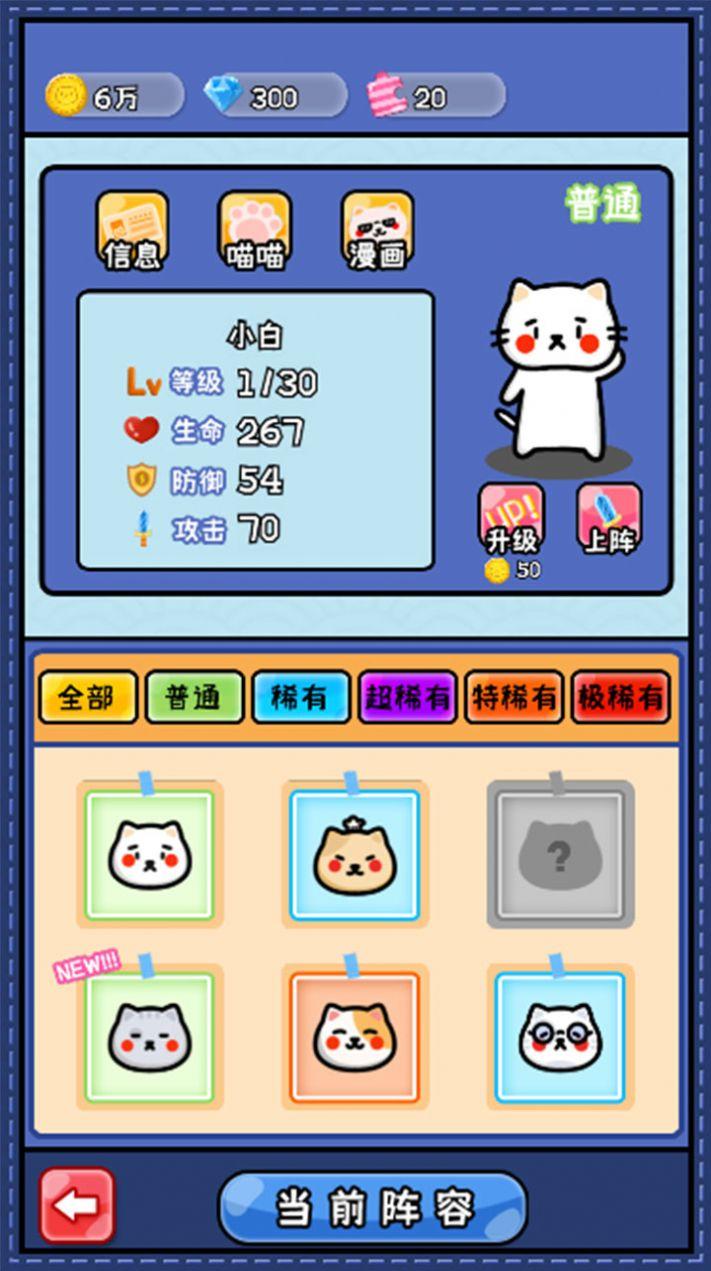Switch to the 极稀有 filter
The image size is (711, 1271).
coord(620,697)
